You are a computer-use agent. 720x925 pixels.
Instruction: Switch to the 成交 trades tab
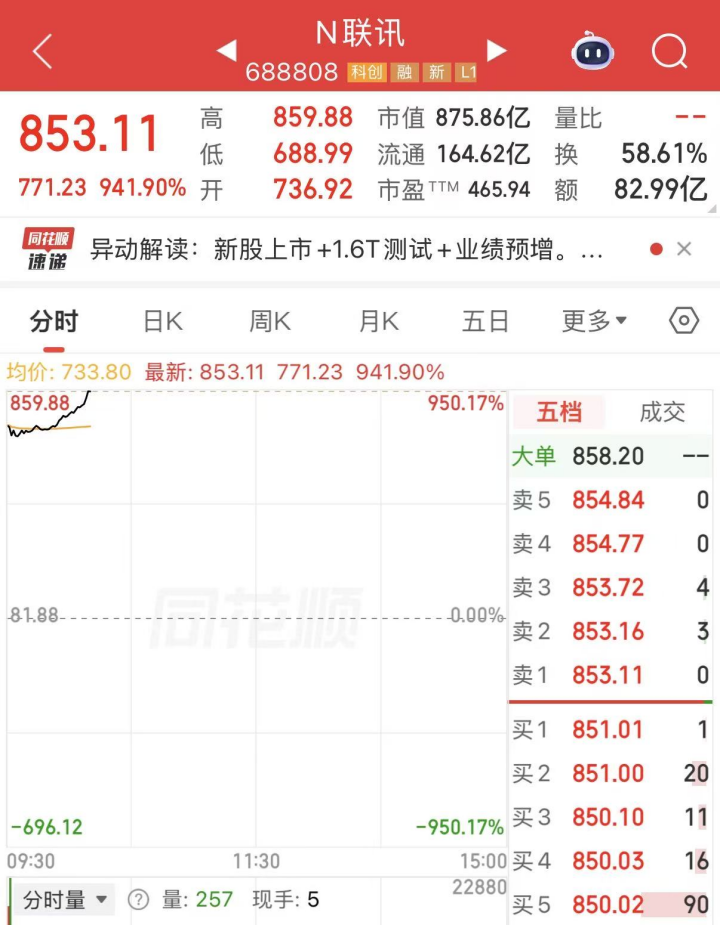(x=662, y=412)
